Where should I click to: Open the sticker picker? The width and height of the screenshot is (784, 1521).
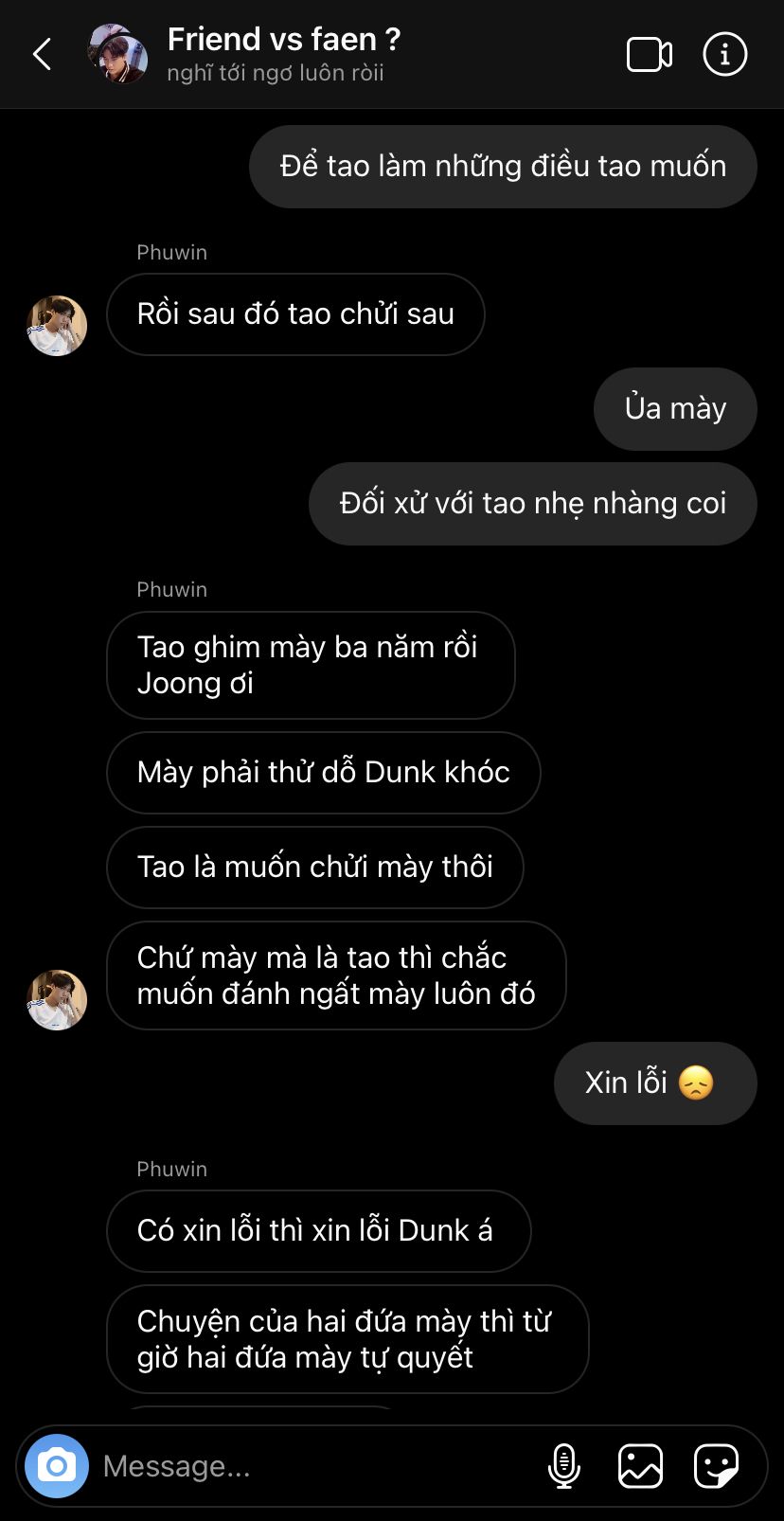(716, 1466)
